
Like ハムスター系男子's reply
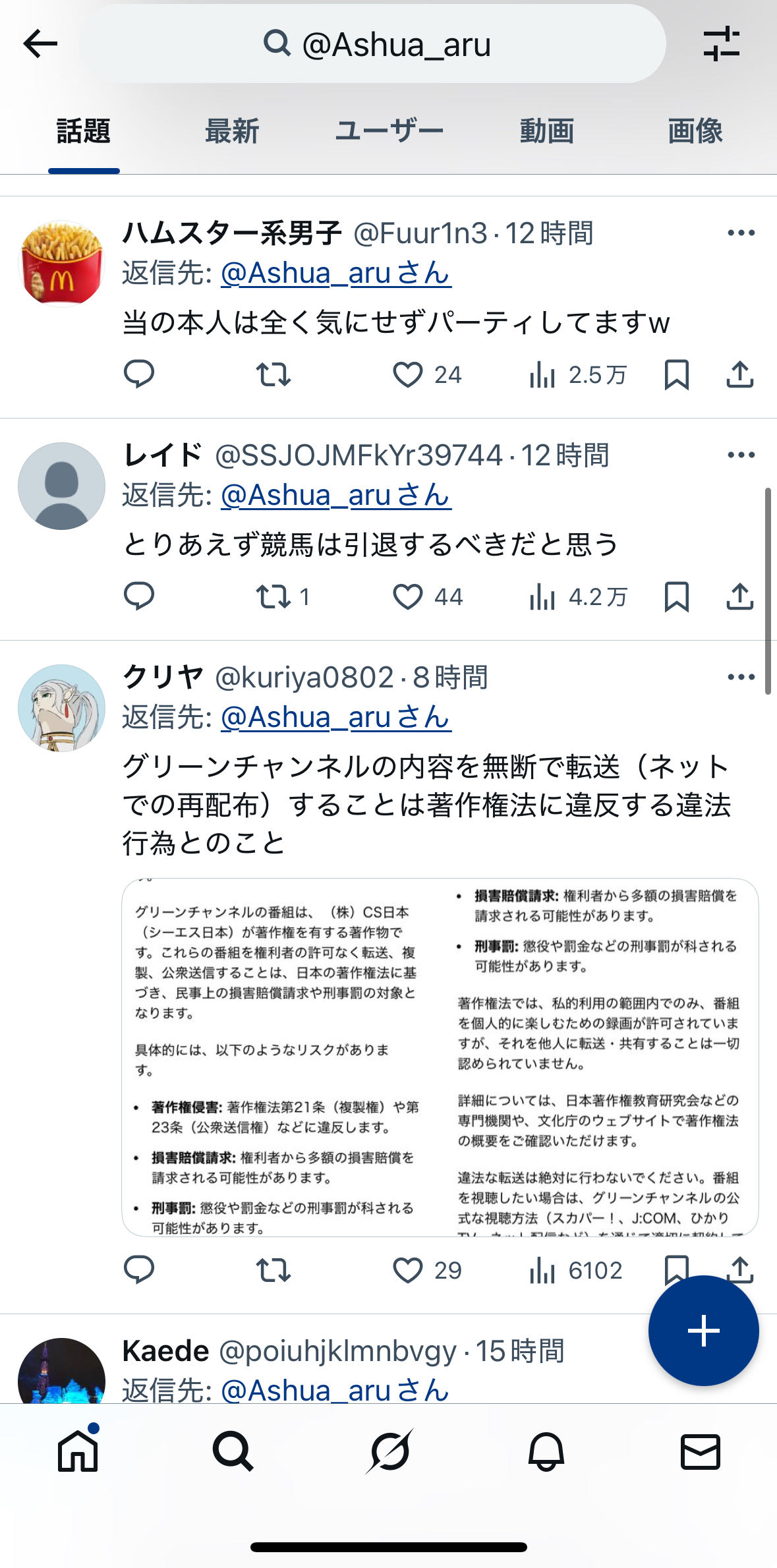408,375
